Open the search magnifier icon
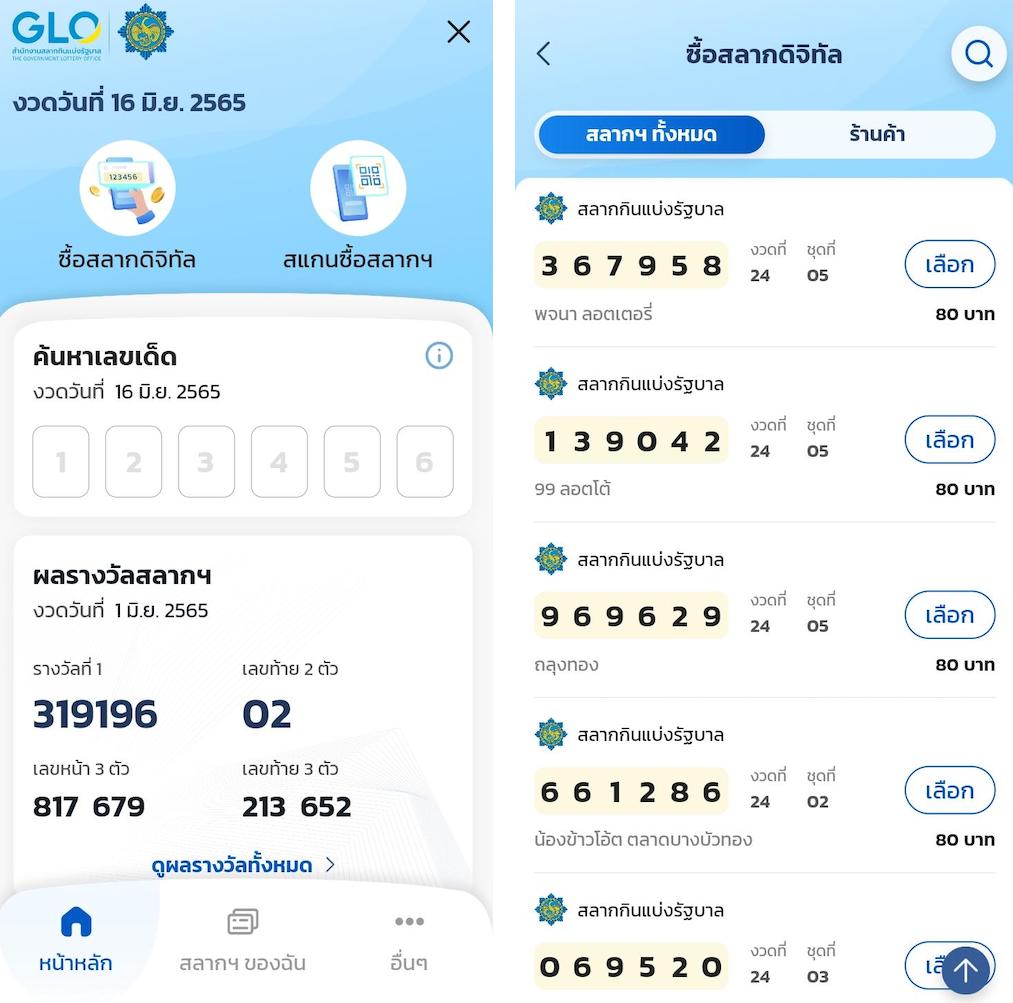Viewport: 1013px width, 1003px height. tap(978, 54)
